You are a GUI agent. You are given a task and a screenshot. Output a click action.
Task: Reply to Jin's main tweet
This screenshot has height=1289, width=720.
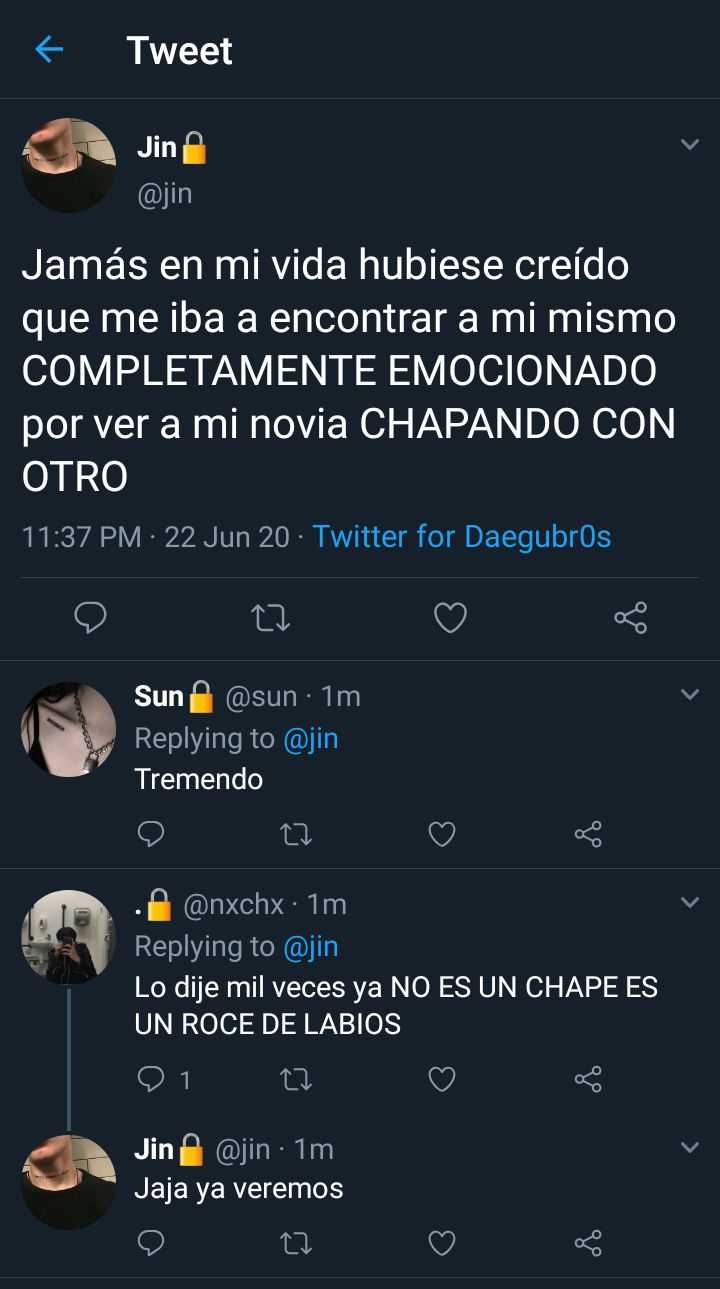click(x=91, y=618)
